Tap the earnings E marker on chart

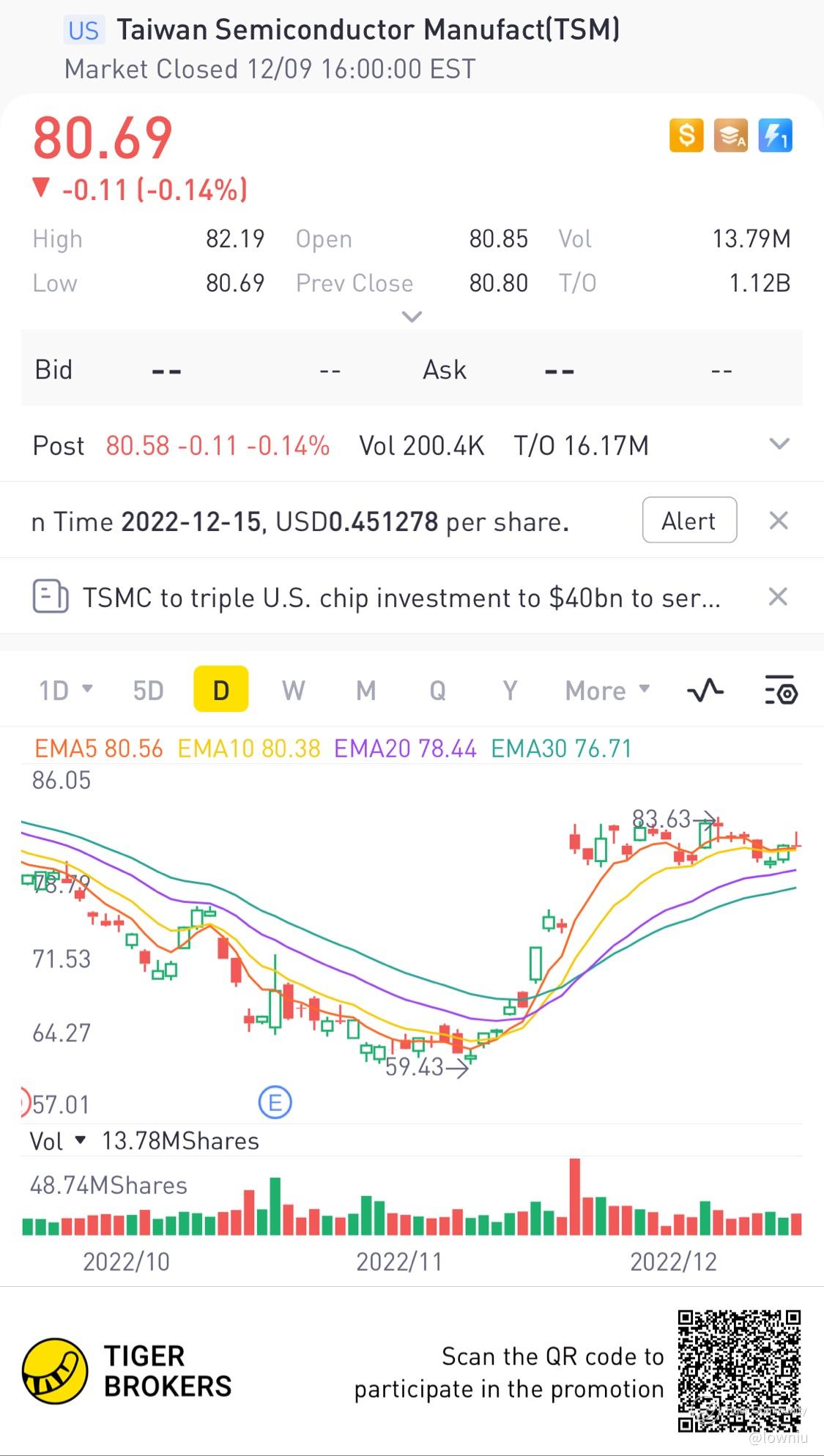[x=275, y=1102]
